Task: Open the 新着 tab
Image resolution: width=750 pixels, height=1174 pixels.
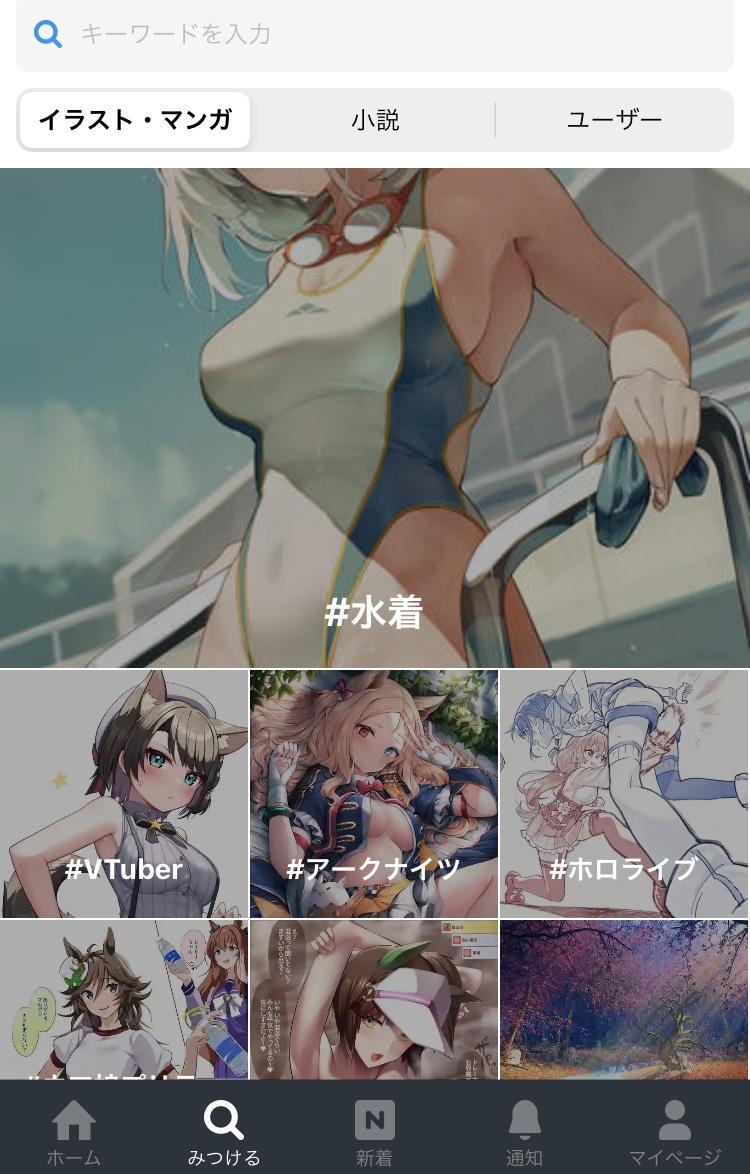Action: [374, 1132]
